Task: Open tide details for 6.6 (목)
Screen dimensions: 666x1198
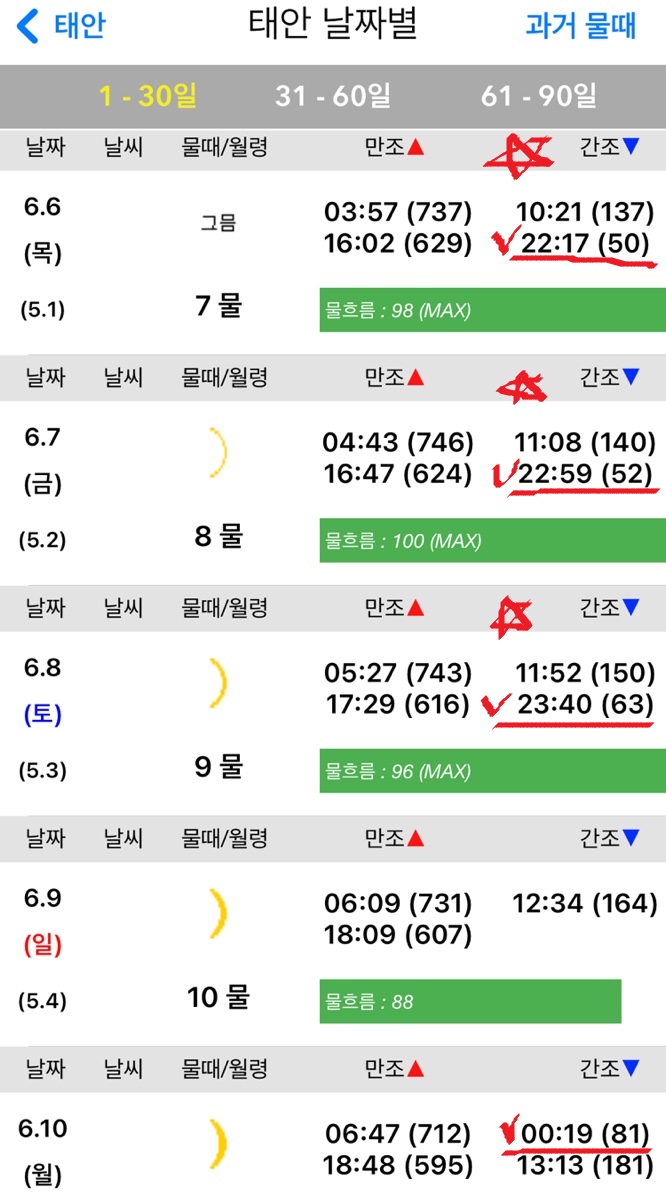Action: [x=333, y=262]
